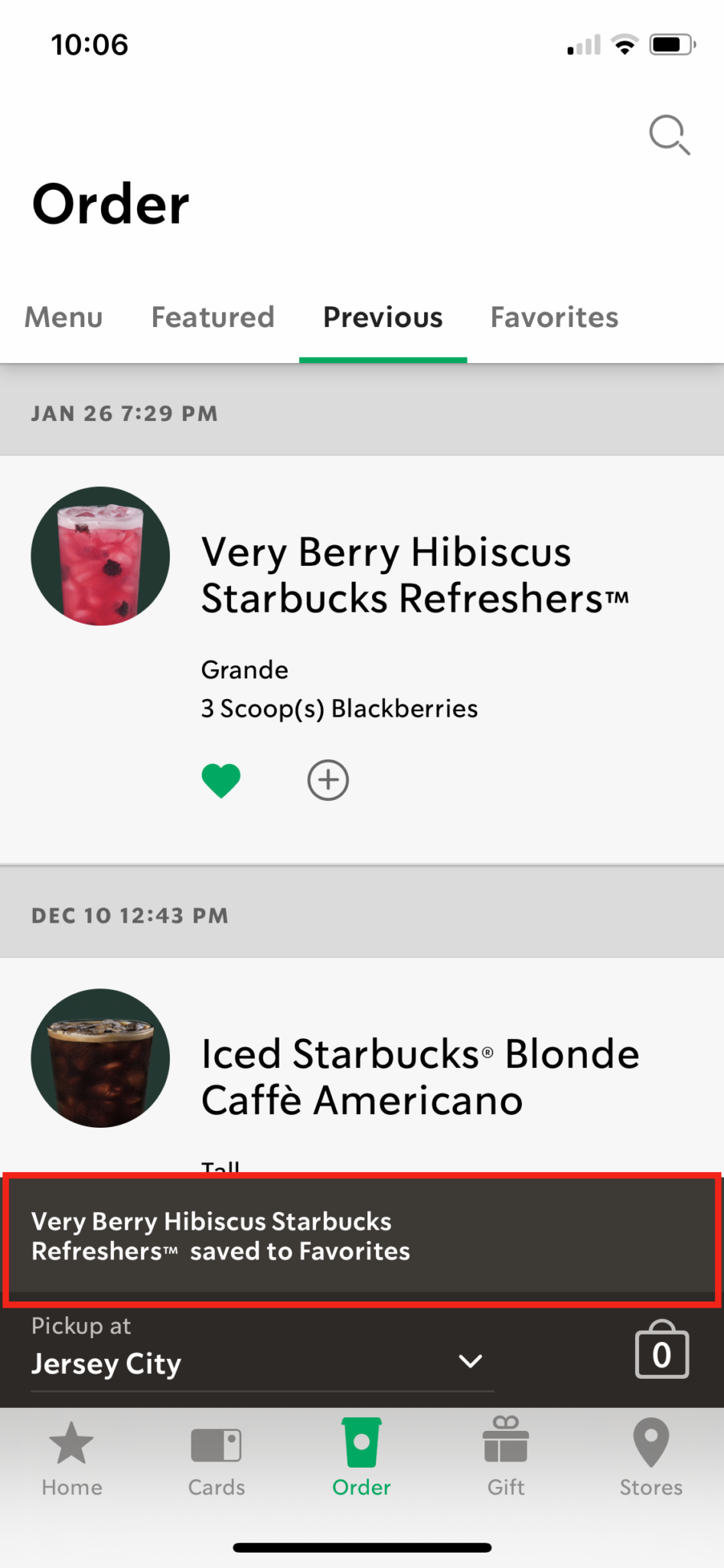Tap the Very Berry Hibiscus Refreshers title
Screen dimensions: 724x1568
tap(415, 576)
